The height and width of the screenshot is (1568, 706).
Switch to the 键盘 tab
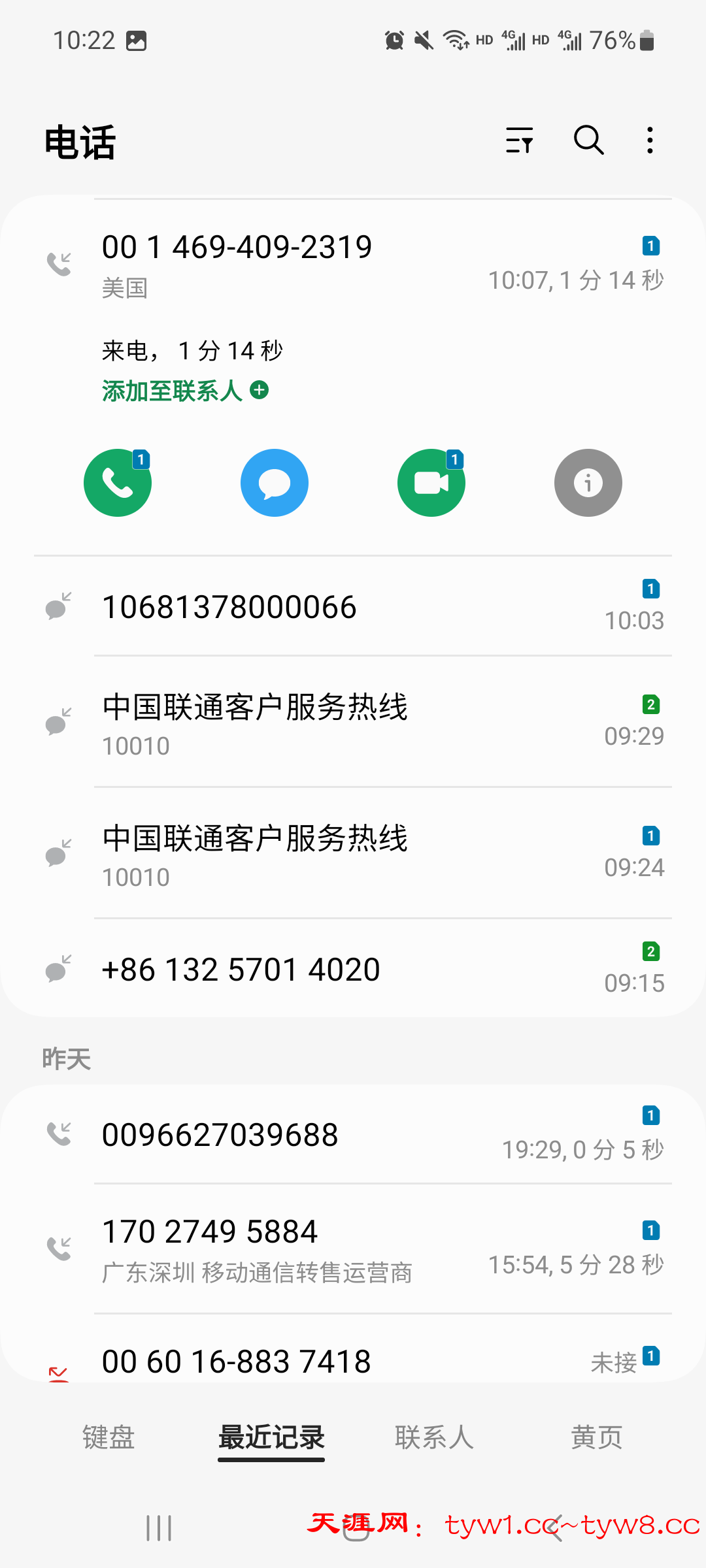point(109,1438)
